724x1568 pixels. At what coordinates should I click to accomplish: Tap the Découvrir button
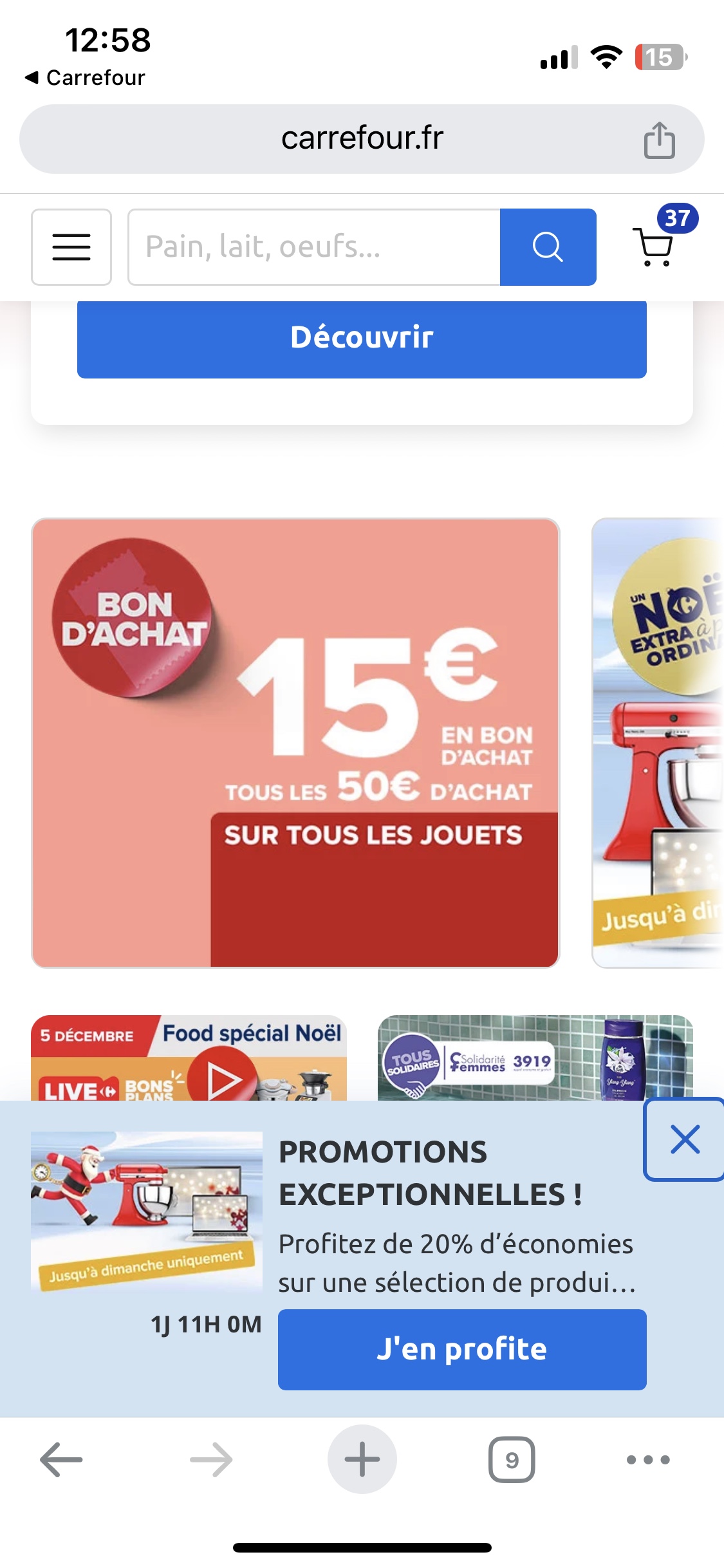362,339
